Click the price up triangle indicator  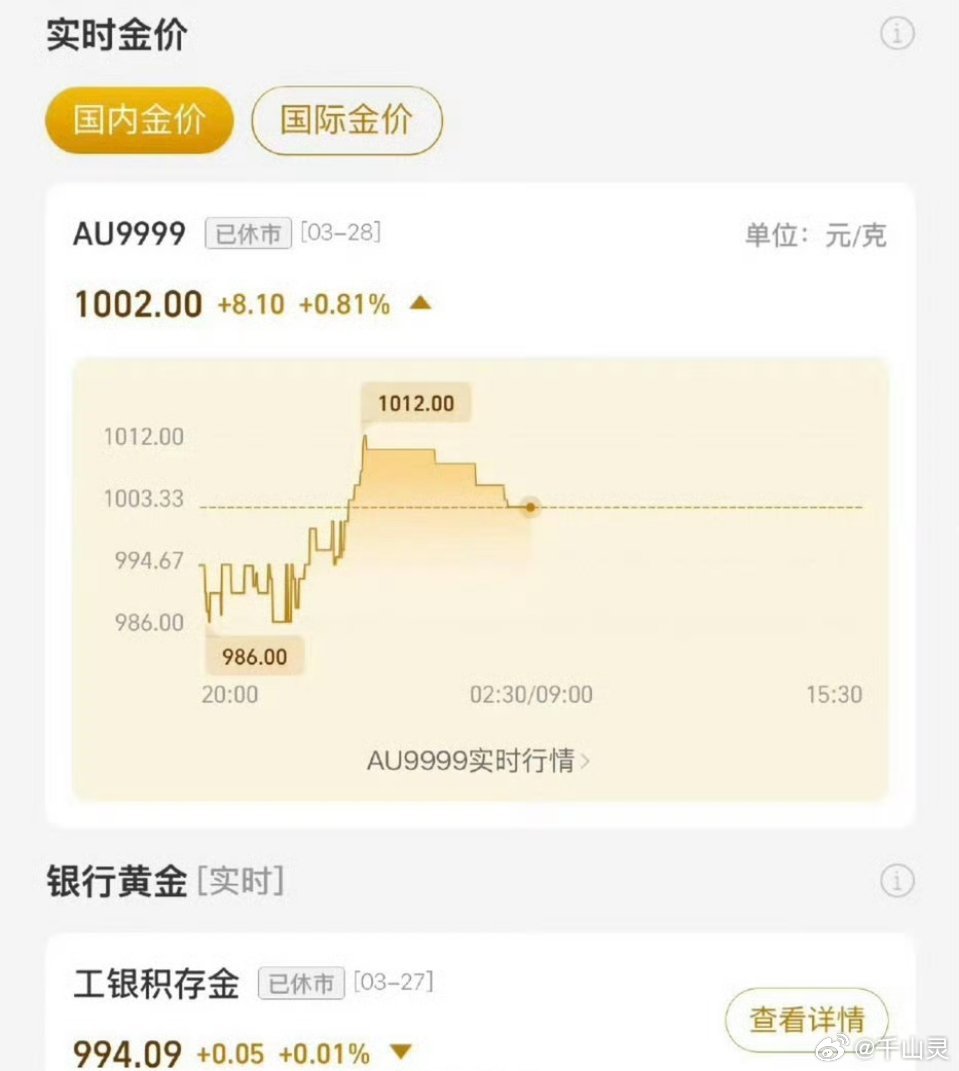(420, 303)
